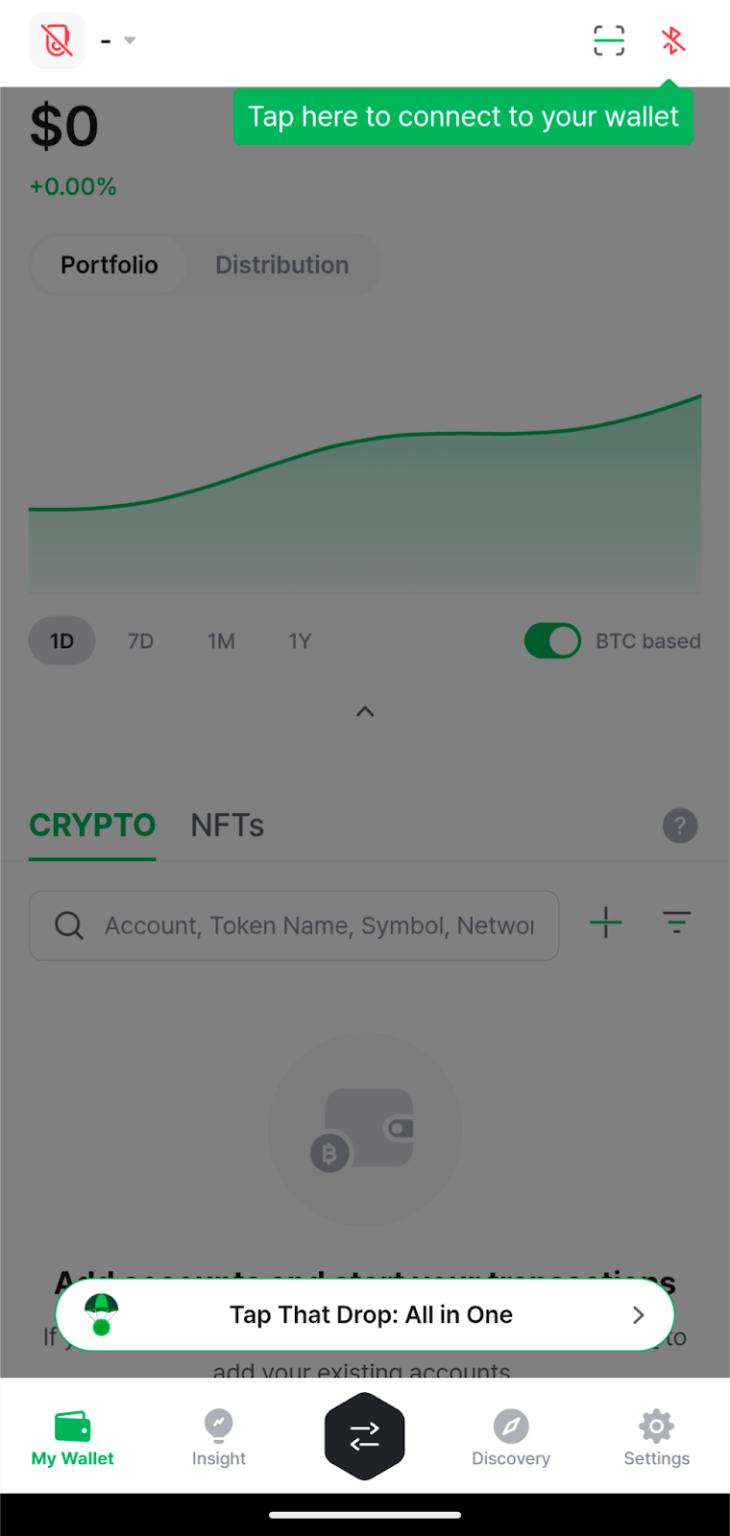Click the wallet app logo icon
The height and width of the screenshot is (1536, 730).
[56, 41]
